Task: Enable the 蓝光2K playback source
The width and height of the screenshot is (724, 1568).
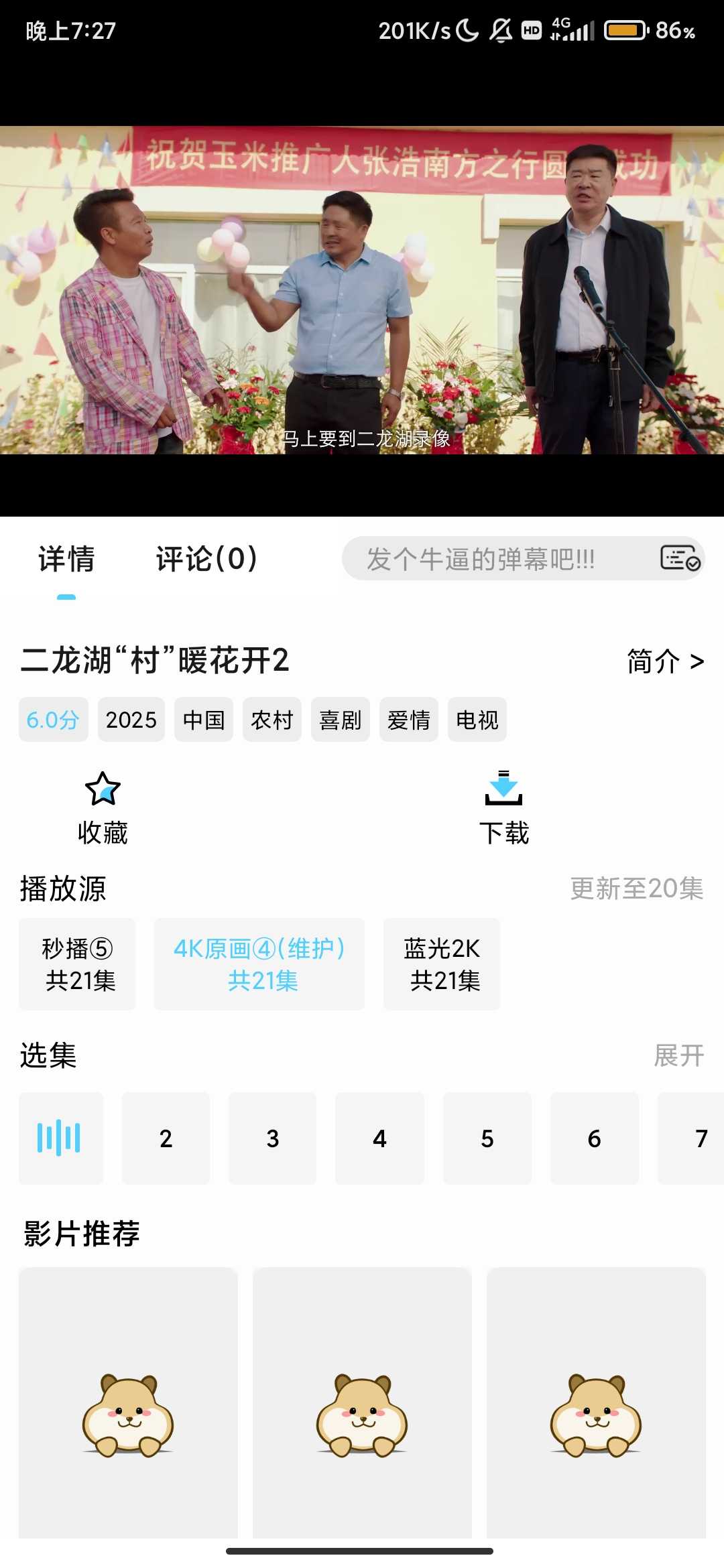Action: [x=442, y=965]
